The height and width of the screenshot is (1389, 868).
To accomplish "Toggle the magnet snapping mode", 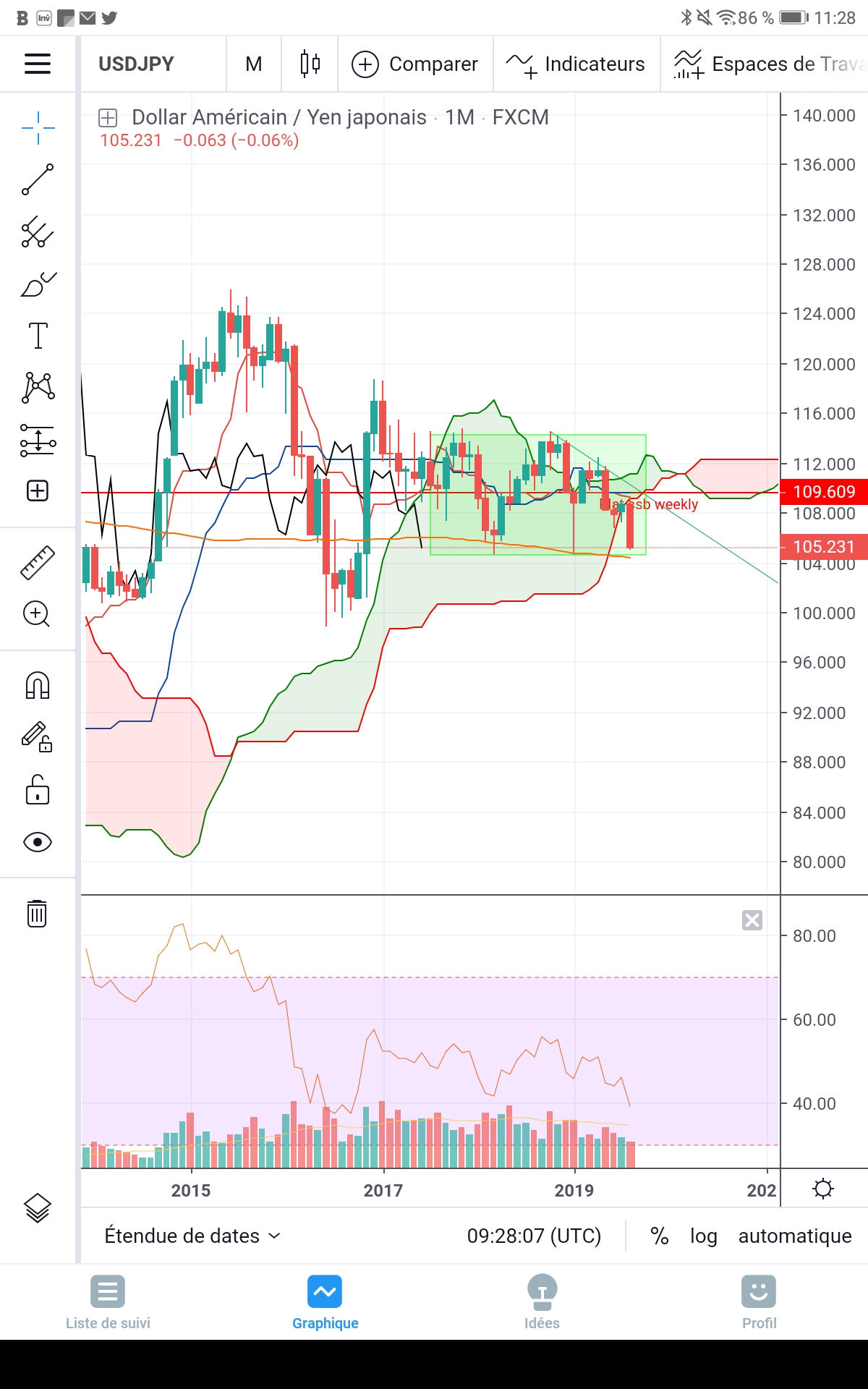I will click(x=38, y=684).
